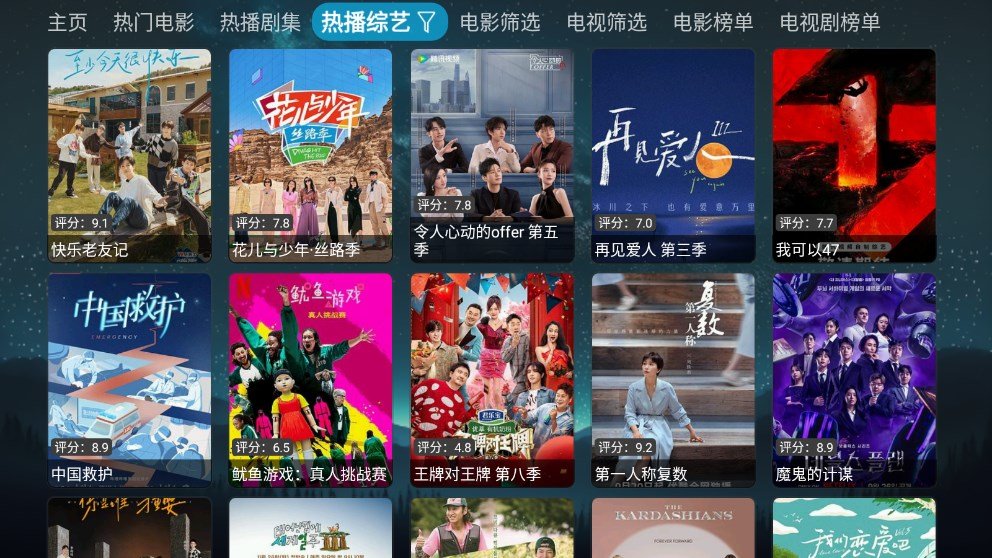The image size is (992, 558).
Task: Open the 热门电影 tab
Action: [154, 22]
